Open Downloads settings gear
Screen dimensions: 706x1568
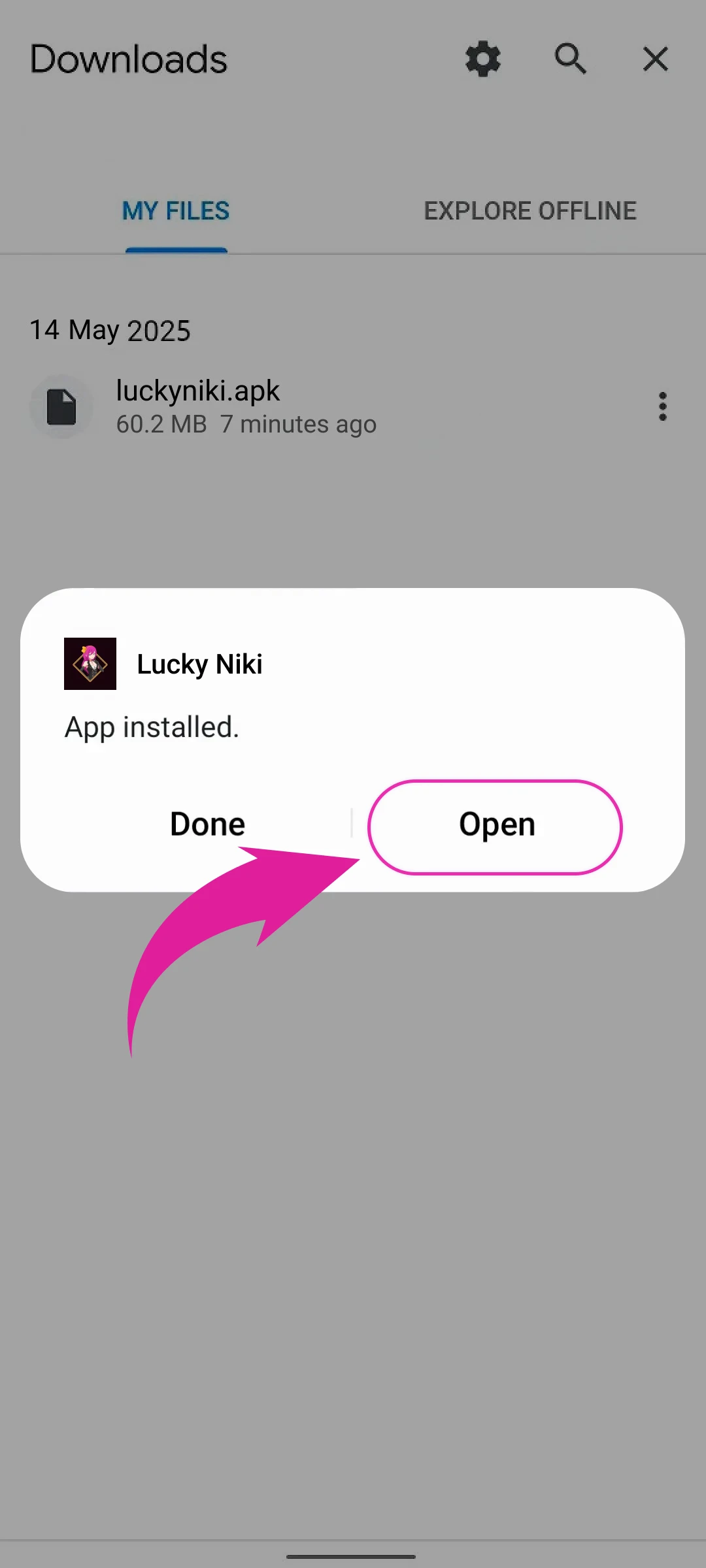coord(482,59)
